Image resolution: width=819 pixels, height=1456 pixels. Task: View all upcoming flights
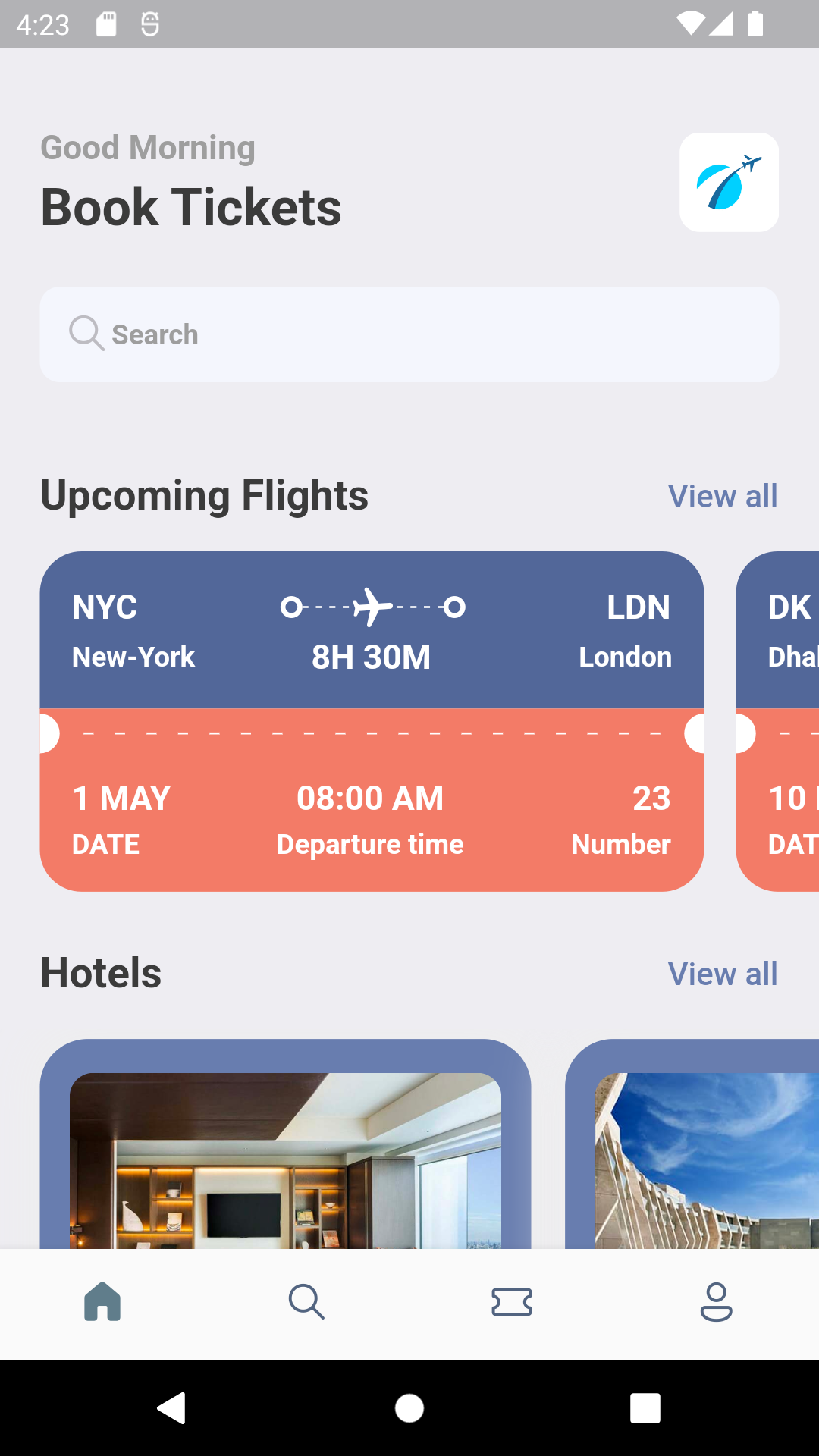pyautogui.click(x=723, y=497)
